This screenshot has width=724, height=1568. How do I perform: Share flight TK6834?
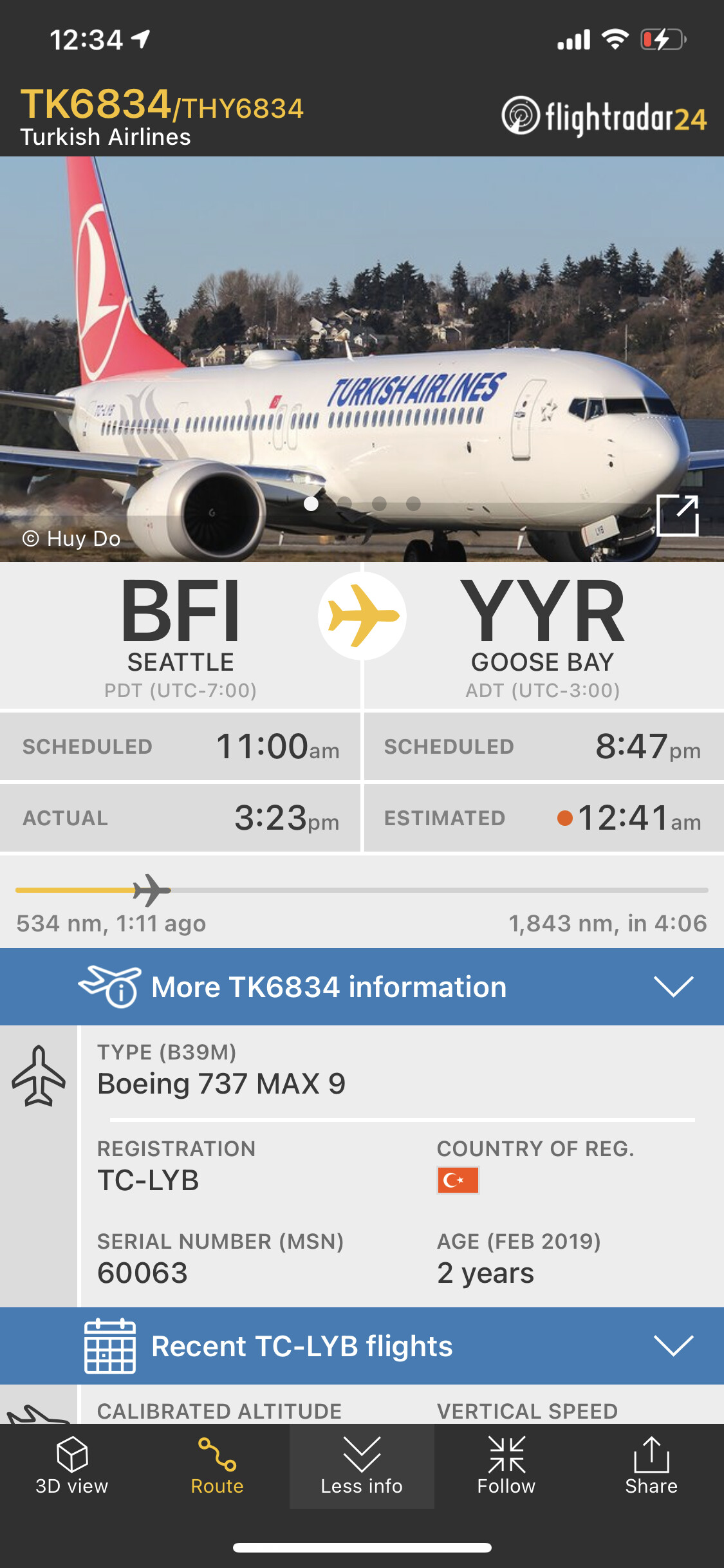pyautogui.click(x=651, y=1466)
